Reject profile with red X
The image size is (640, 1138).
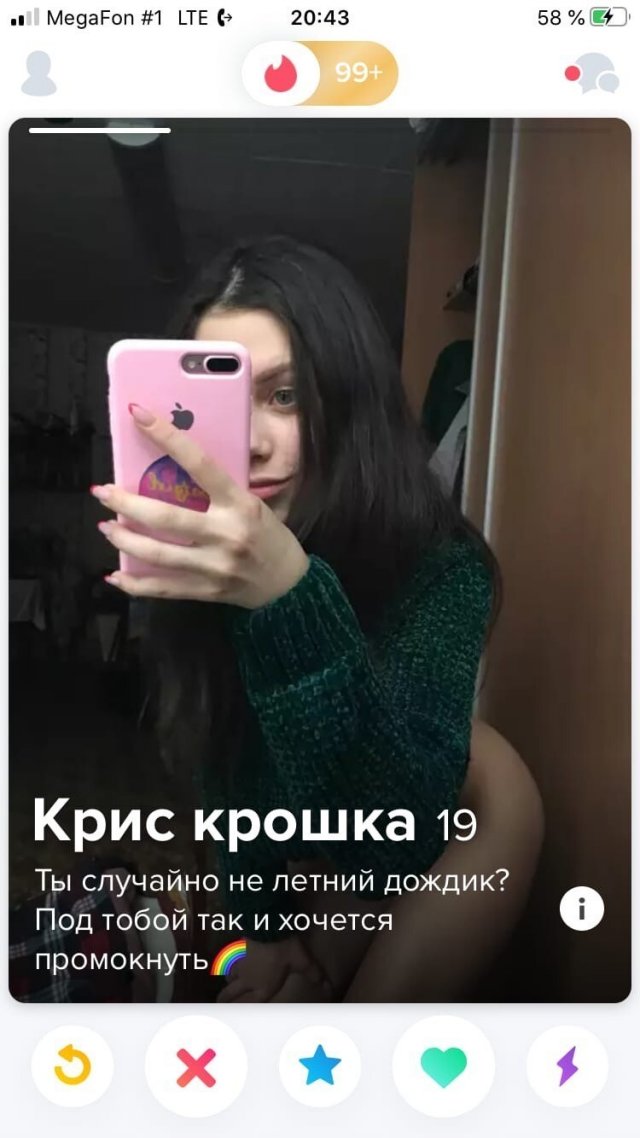click(x=196, y=1067)
